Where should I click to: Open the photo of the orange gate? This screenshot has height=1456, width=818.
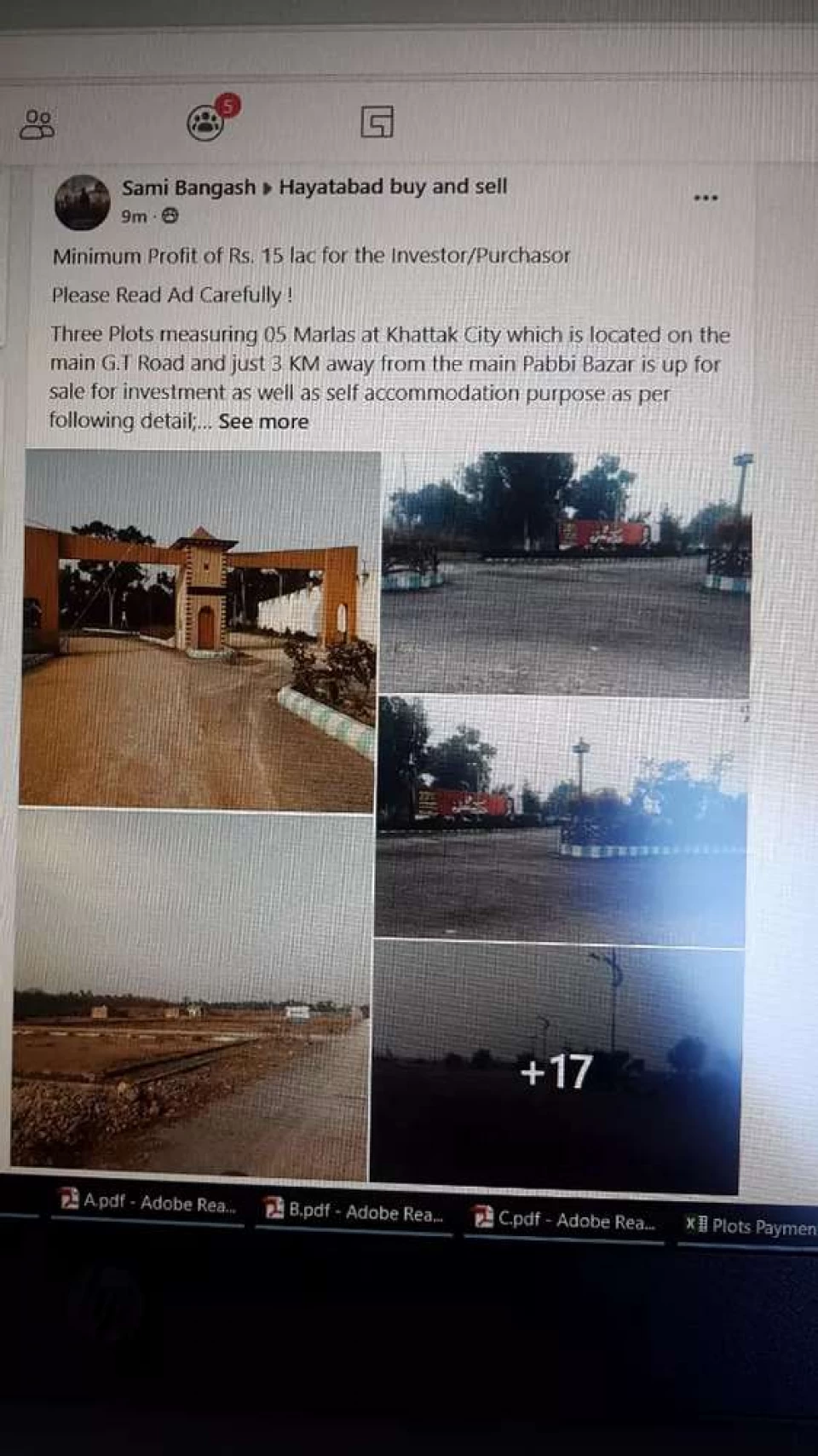(199, 629)
